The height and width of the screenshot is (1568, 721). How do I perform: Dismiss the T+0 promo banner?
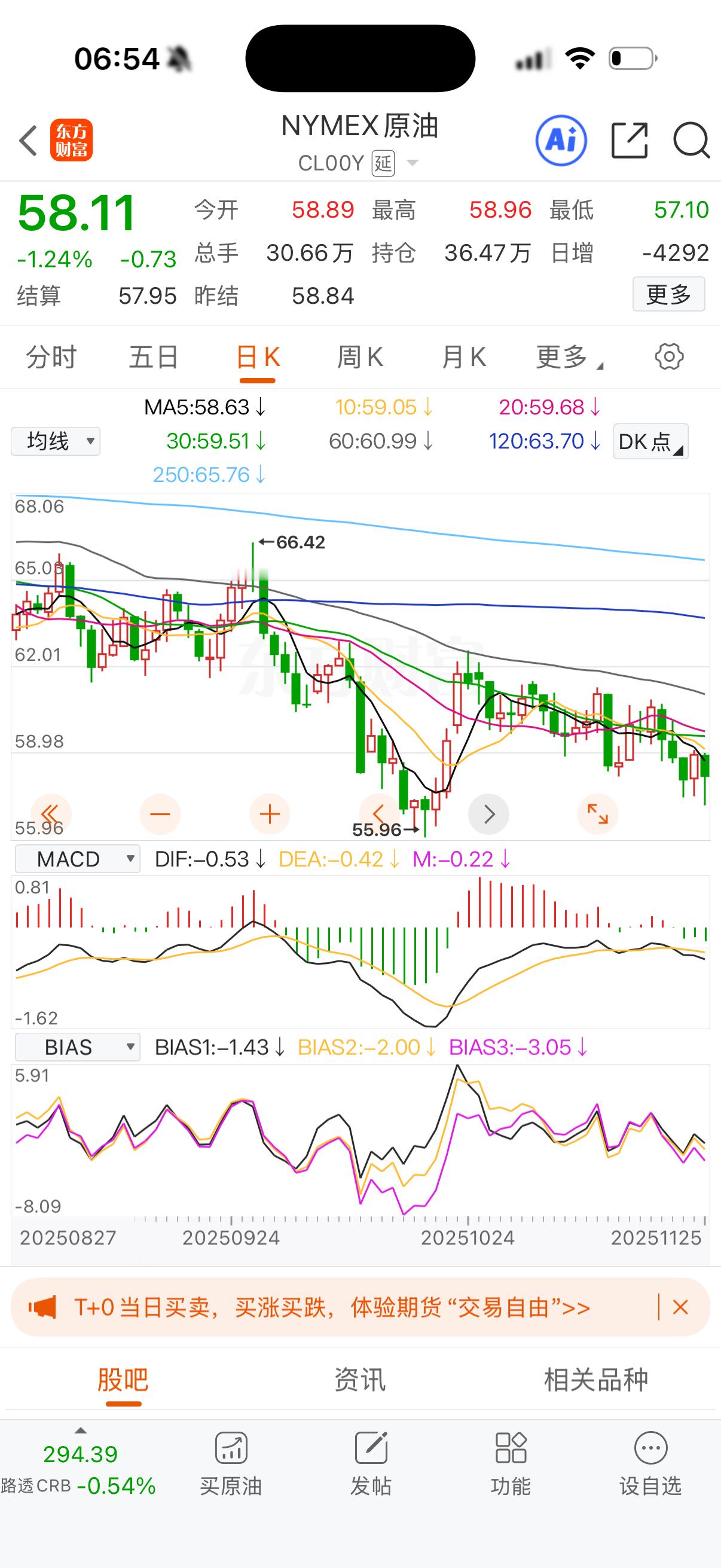coord(681,1307)
